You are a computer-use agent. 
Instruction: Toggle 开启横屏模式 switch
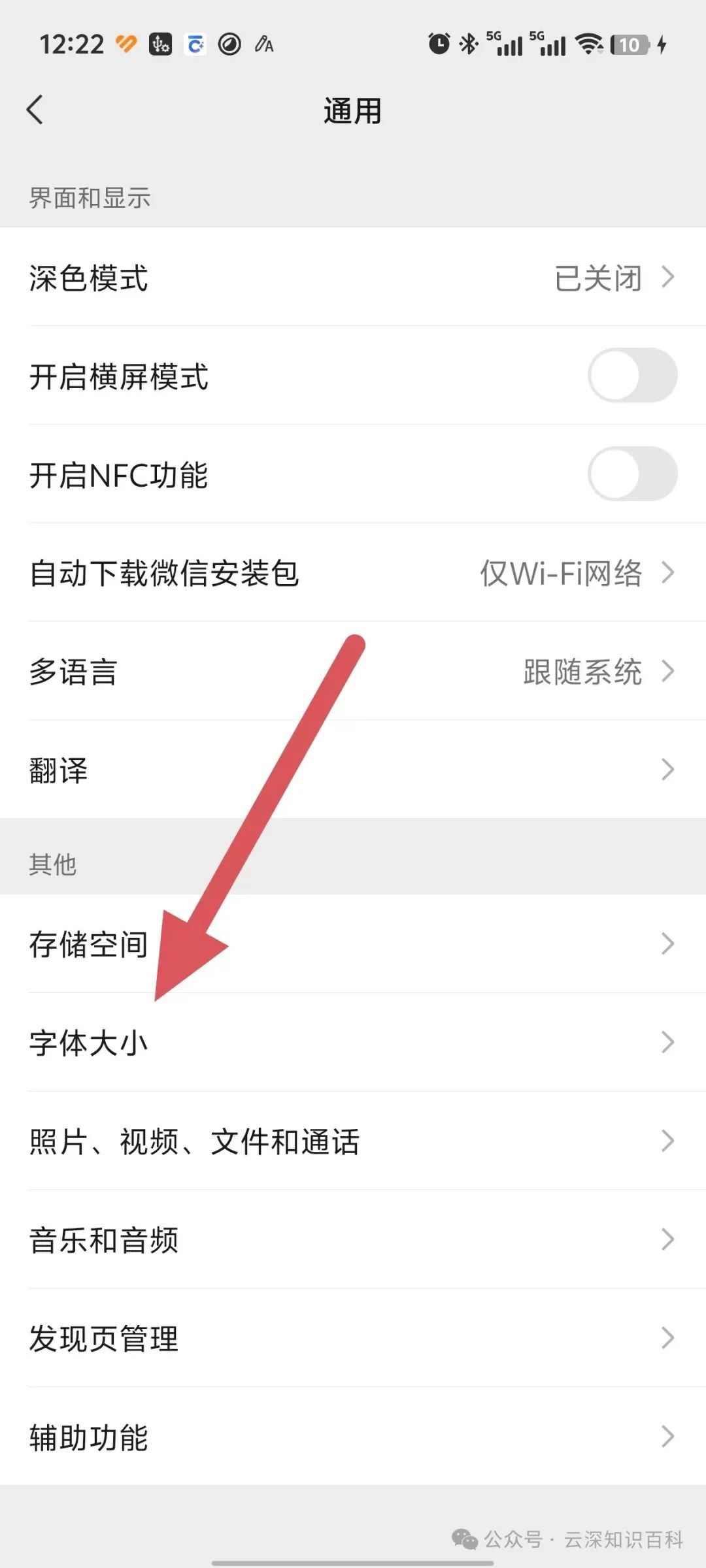[x=631, y=376]
